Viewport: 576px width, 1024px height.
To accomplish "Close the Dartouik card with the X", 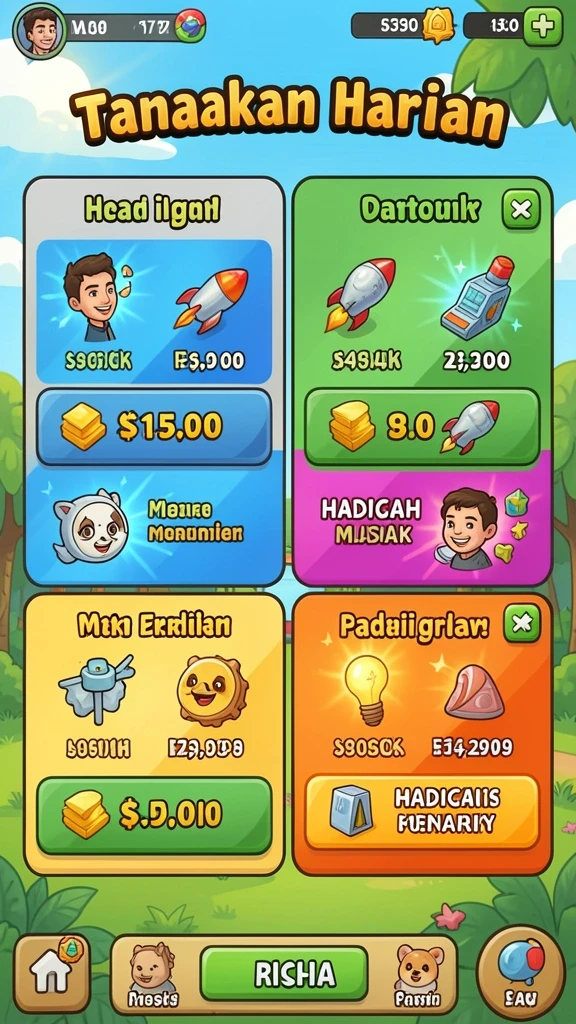I will click(x=520, y=209).
